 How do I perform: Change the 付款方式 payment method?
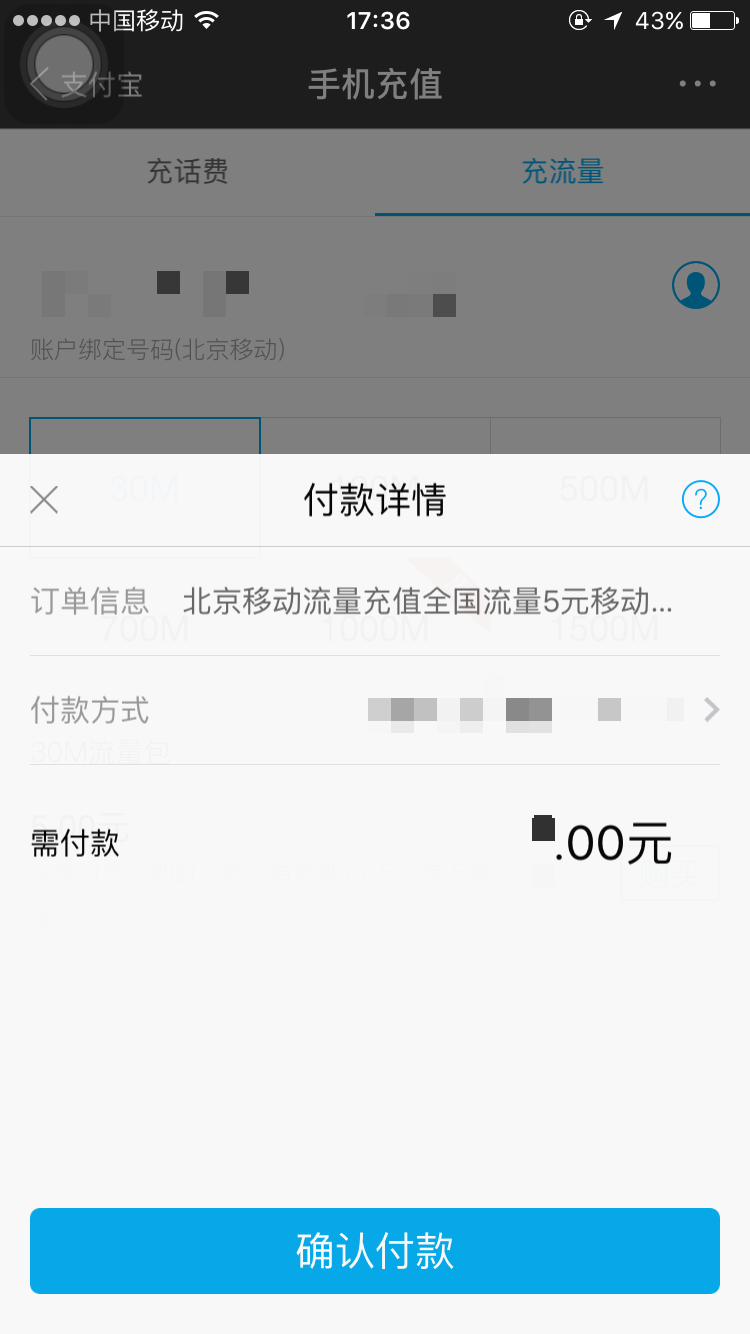tap(540, 710)
